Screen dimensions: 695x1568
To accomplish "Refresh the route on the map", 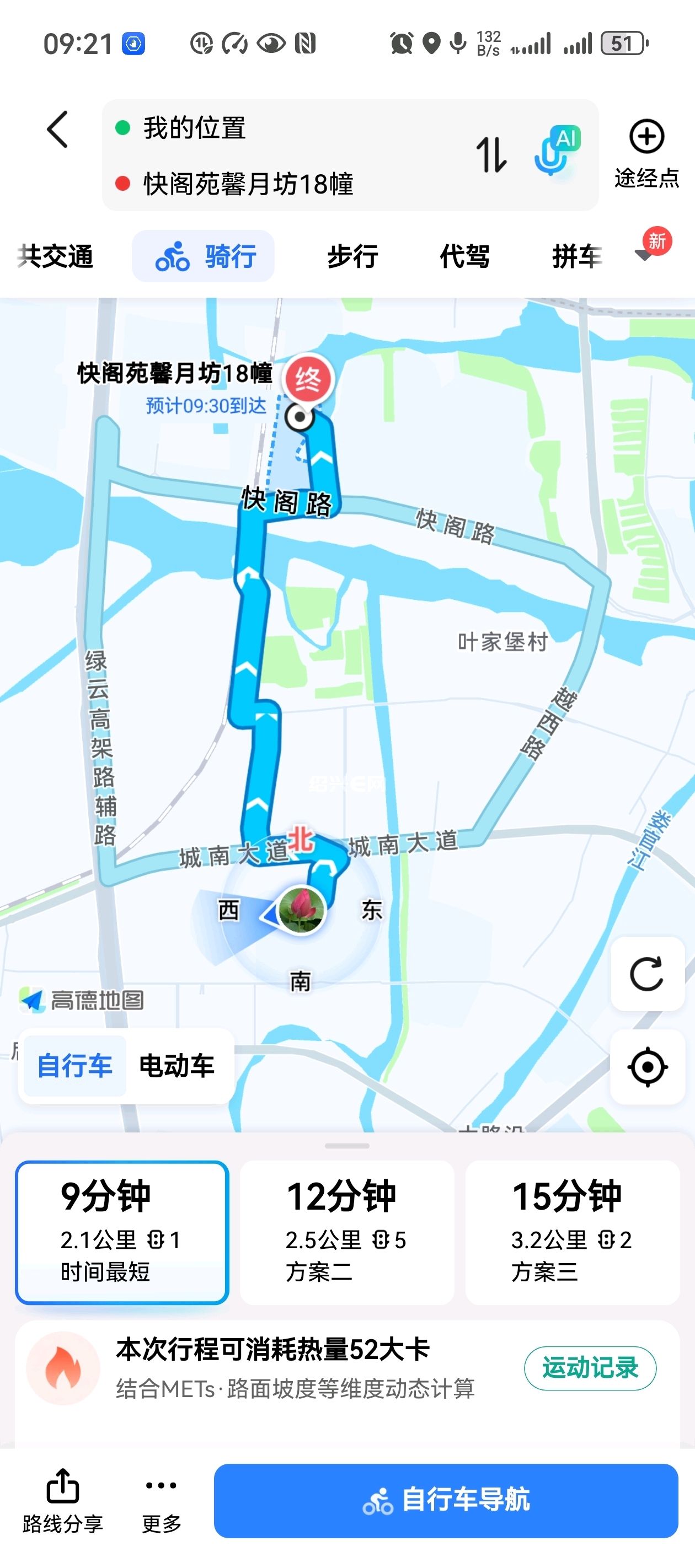I will pos(647,974).
